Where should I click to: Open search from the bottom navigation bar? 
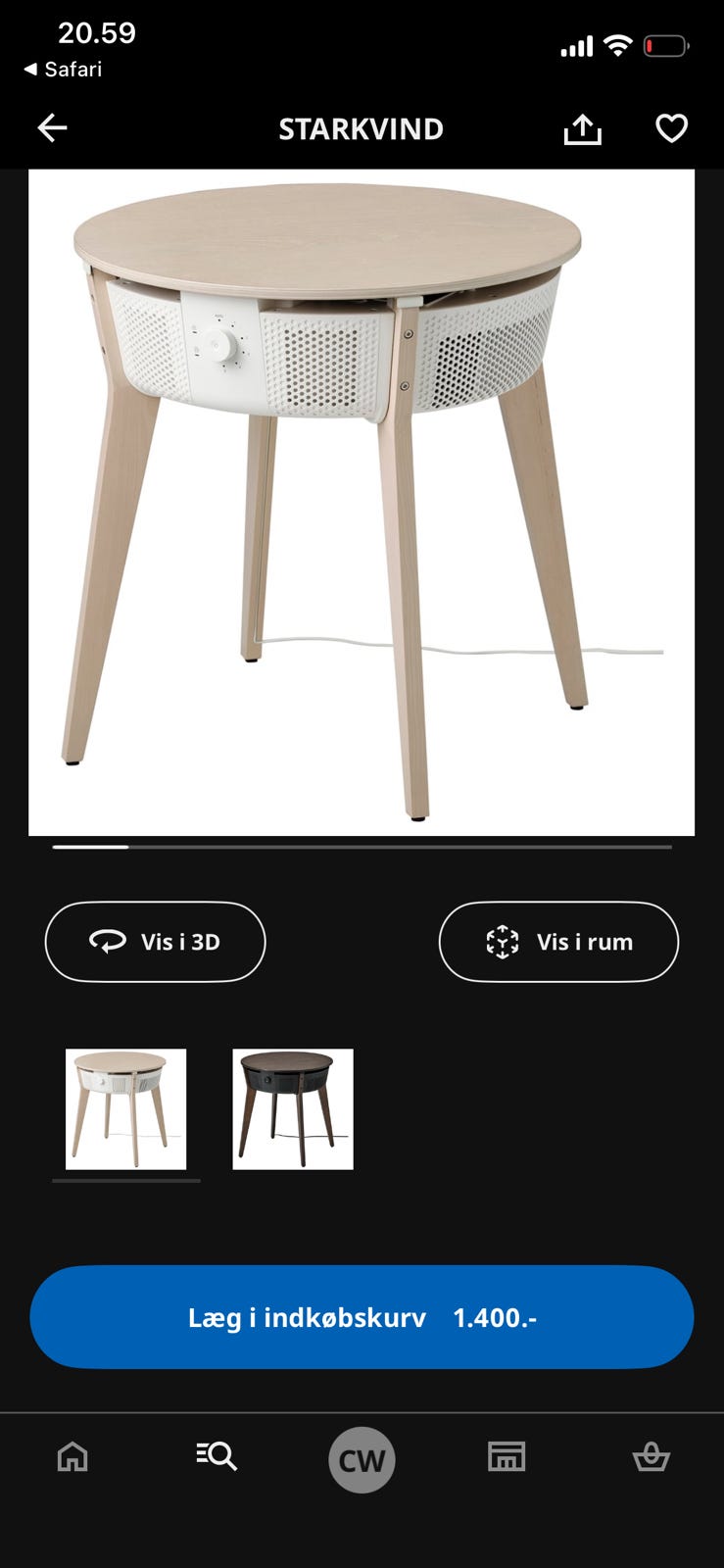217,1457
